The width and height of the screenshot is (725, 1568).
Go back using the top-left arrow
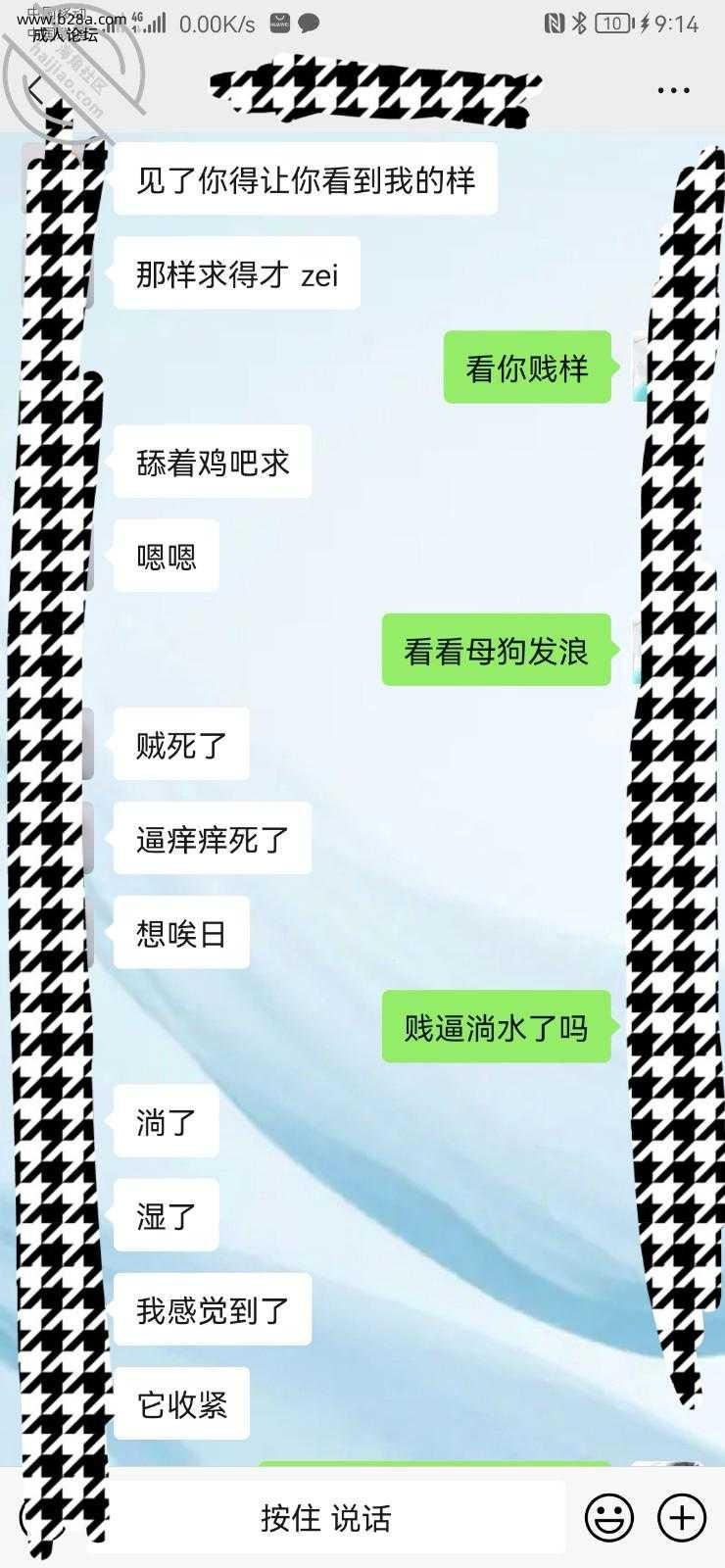point(35,91)
